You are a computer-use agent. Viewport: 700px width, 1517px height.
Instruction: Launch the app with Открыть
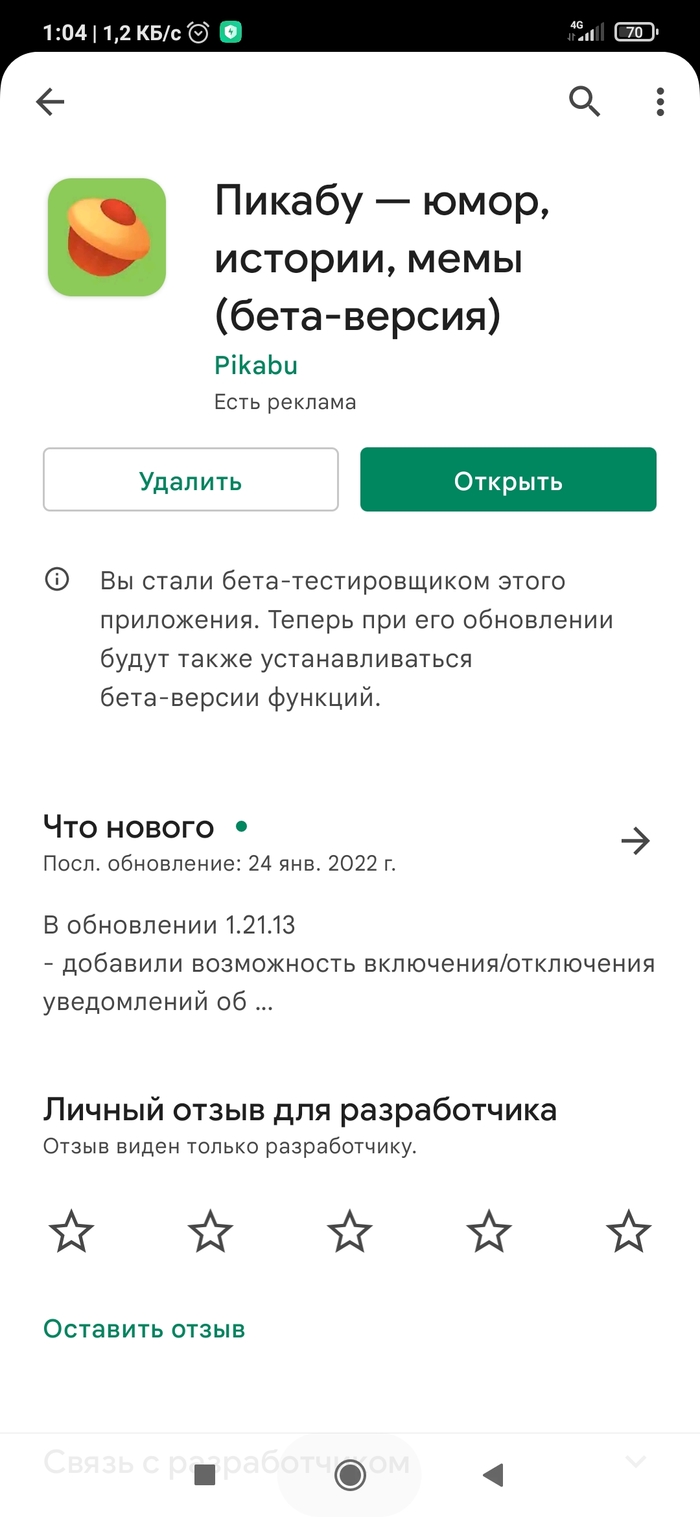pos(508,480)
